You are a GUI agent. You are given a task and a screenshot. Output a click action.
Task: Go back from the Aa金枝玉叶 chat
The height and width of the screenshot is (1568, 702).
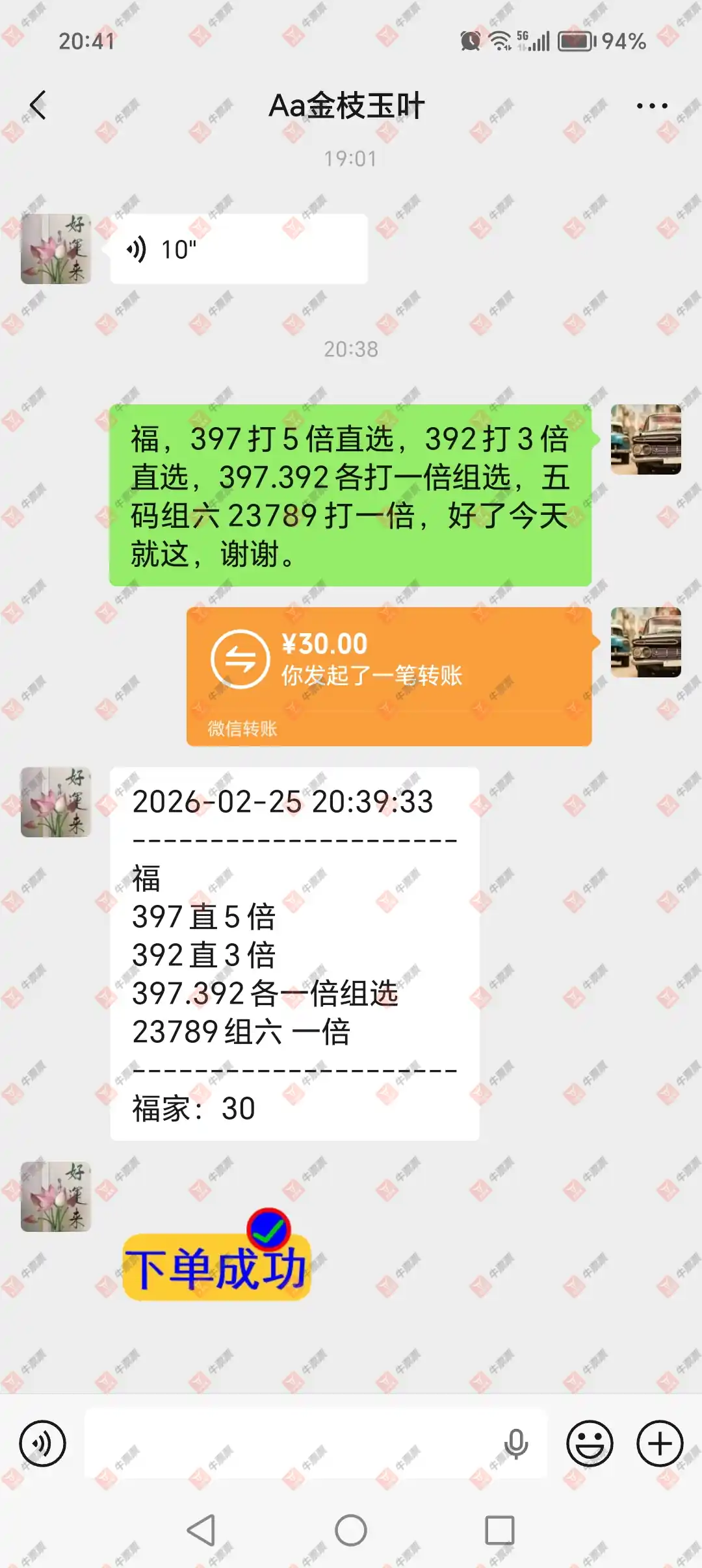click(39, 105)
